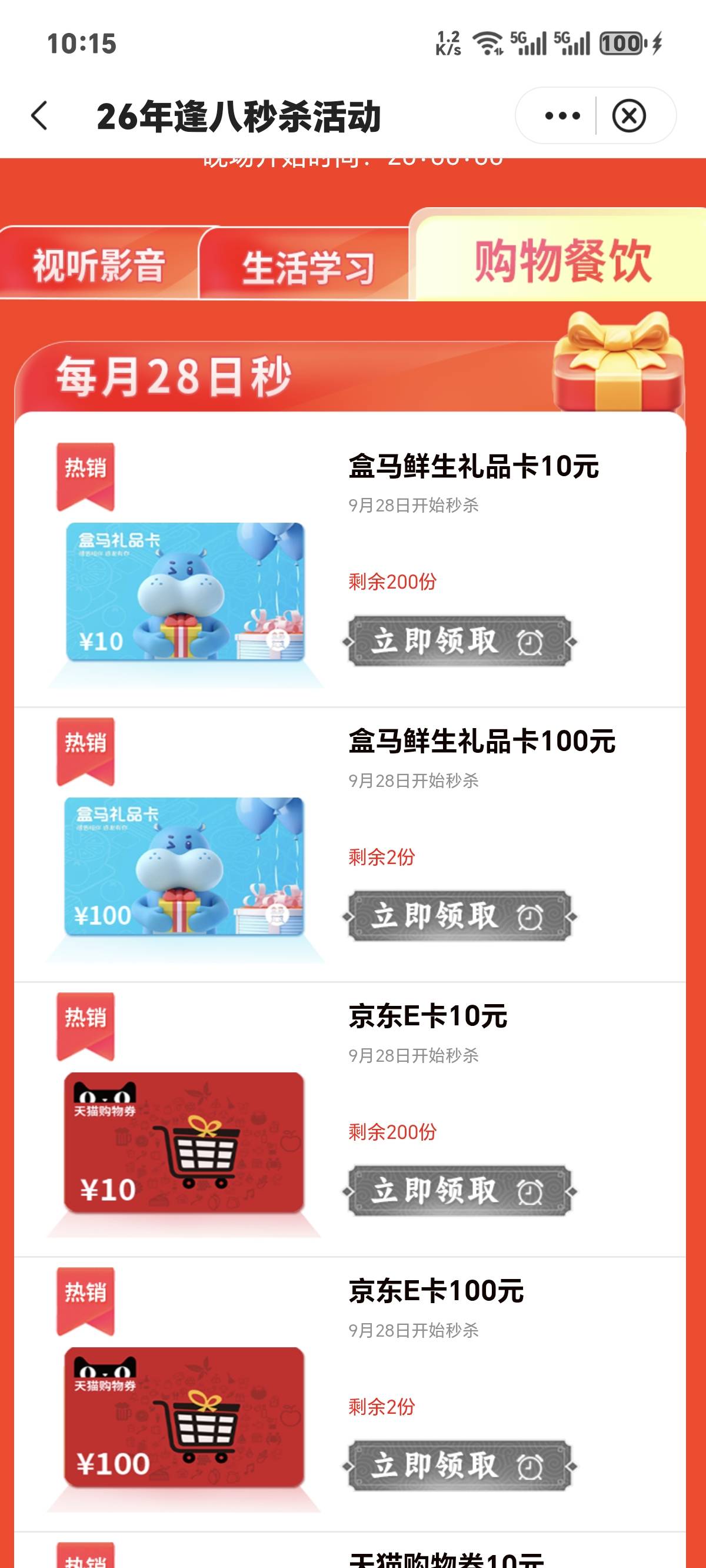
Task: Open the three-dot more options menu
Action: tap(562, 115)
